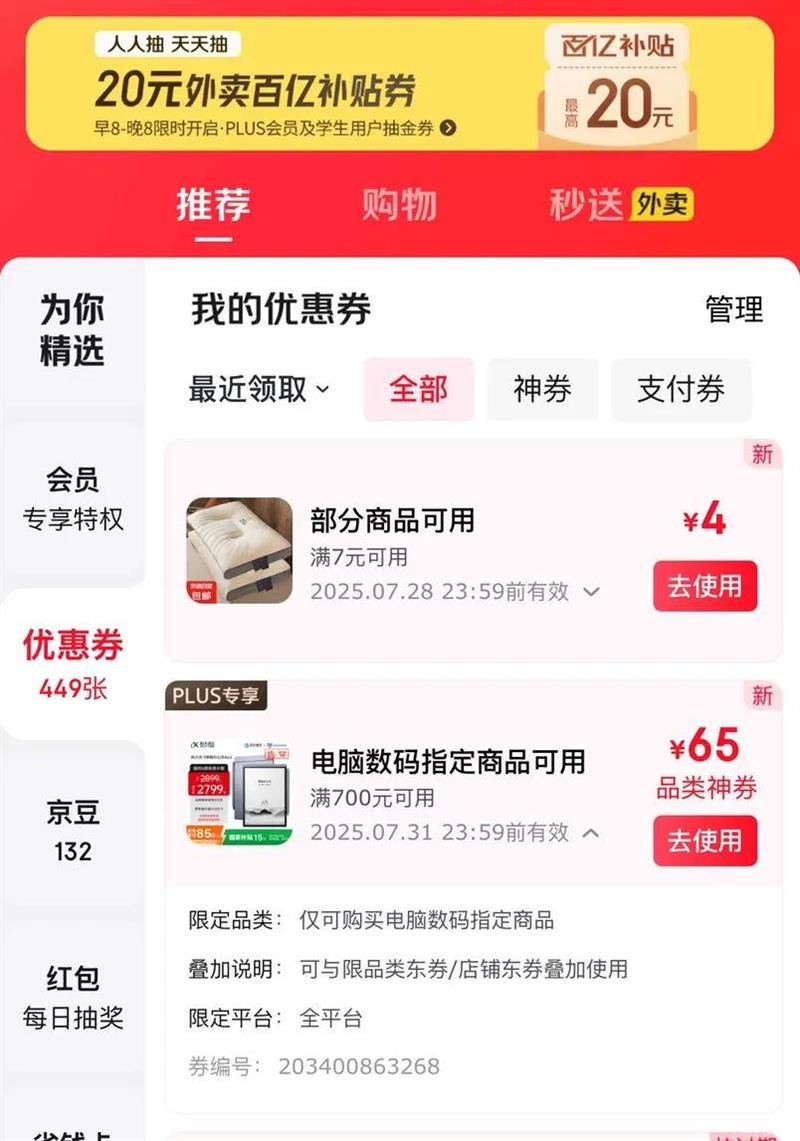Open 京豆 132 section

click(72, 831)
